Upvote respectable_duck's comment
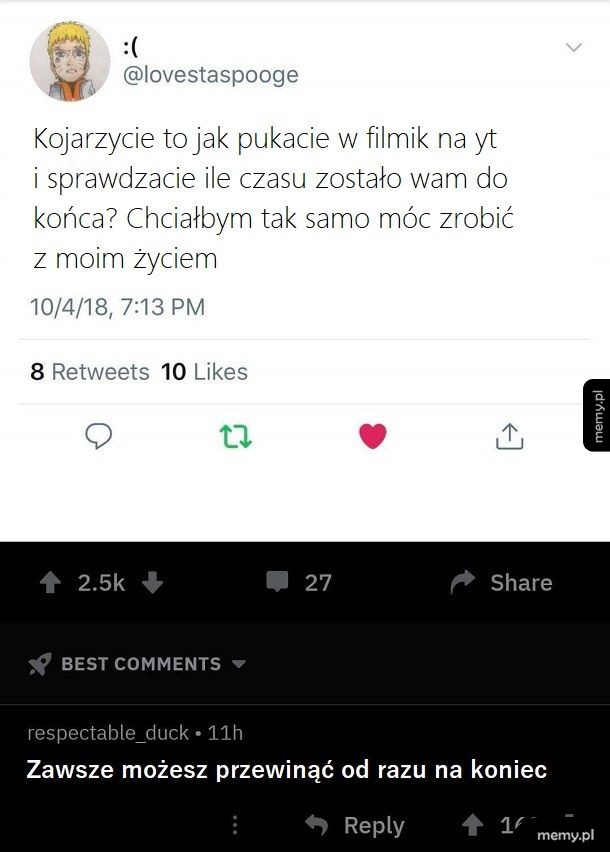 click(x=473, y=825)
